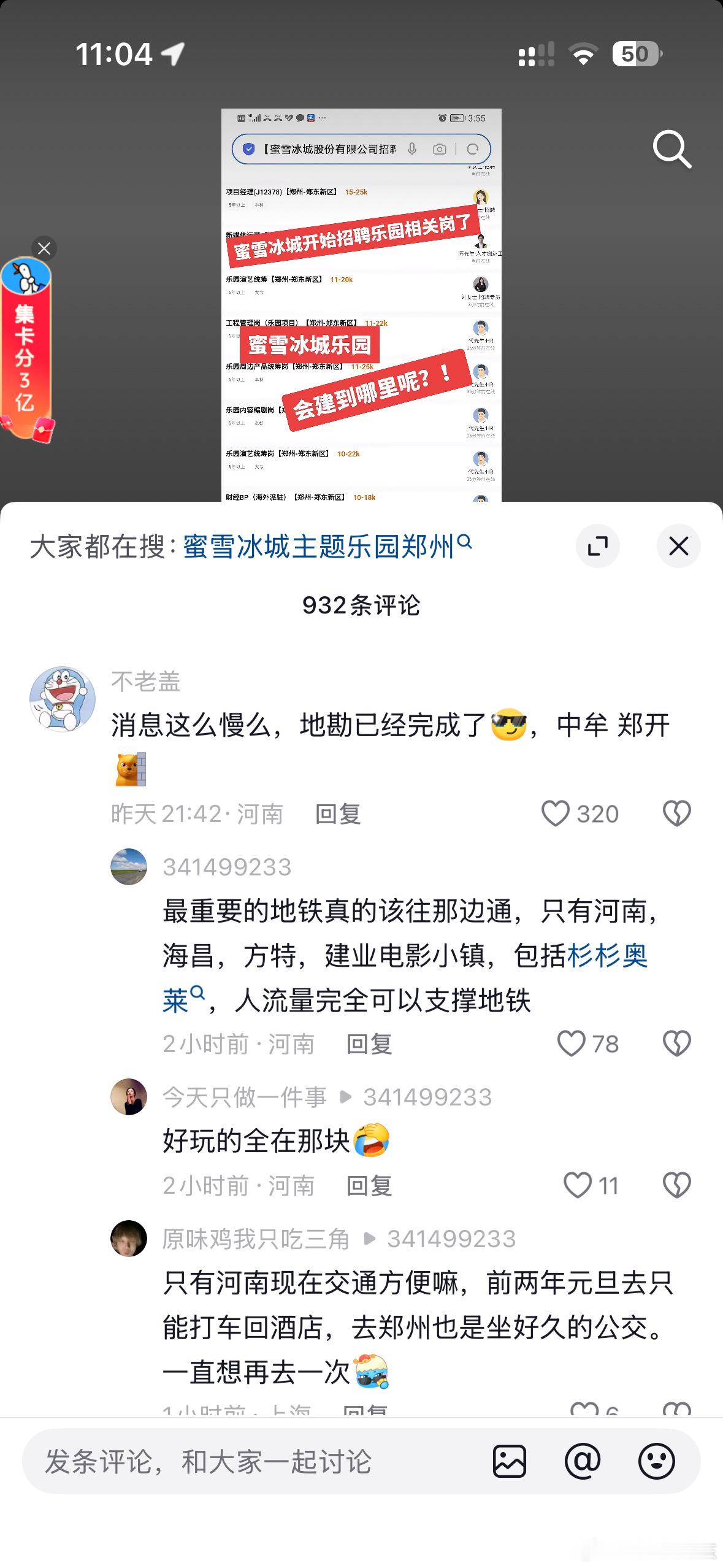Dislike 不老盖's comment with the broken-heart icon
Viewport: 723px width, 1568px height.
[x=676, y=813]
